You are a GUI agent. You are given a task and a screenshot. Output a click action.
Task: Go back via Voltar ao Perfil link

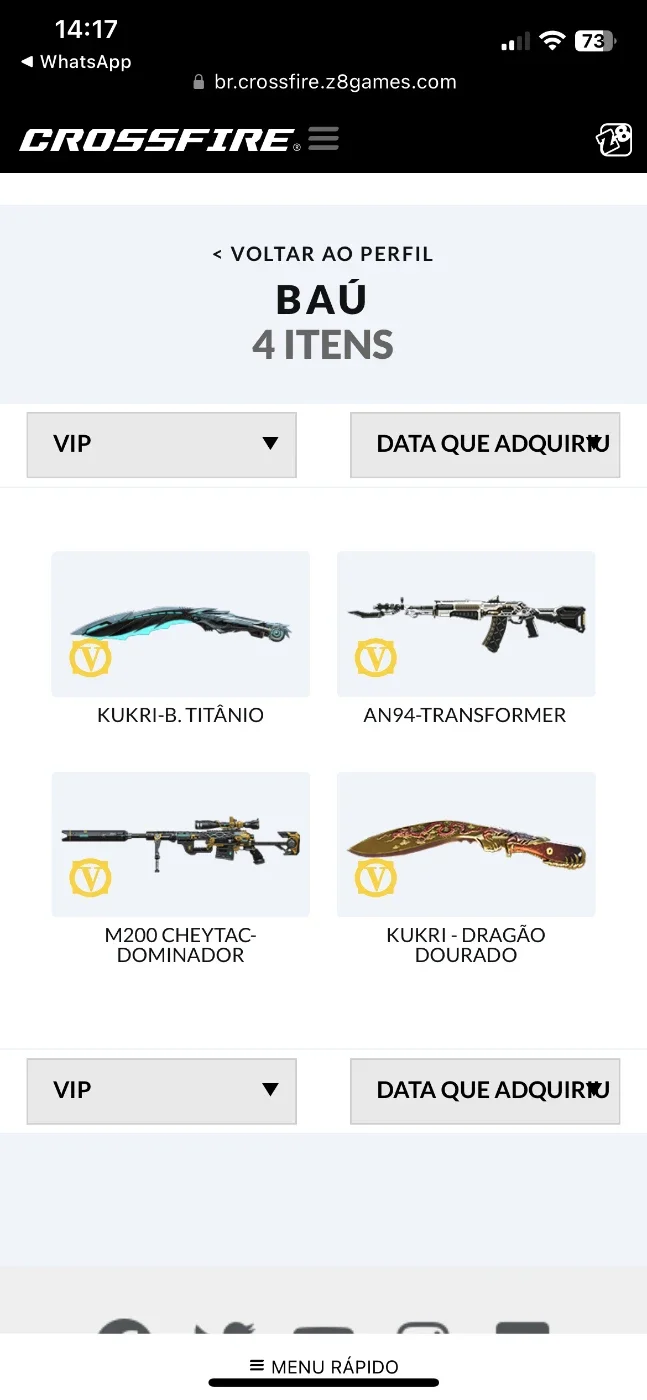pos(323,254)
